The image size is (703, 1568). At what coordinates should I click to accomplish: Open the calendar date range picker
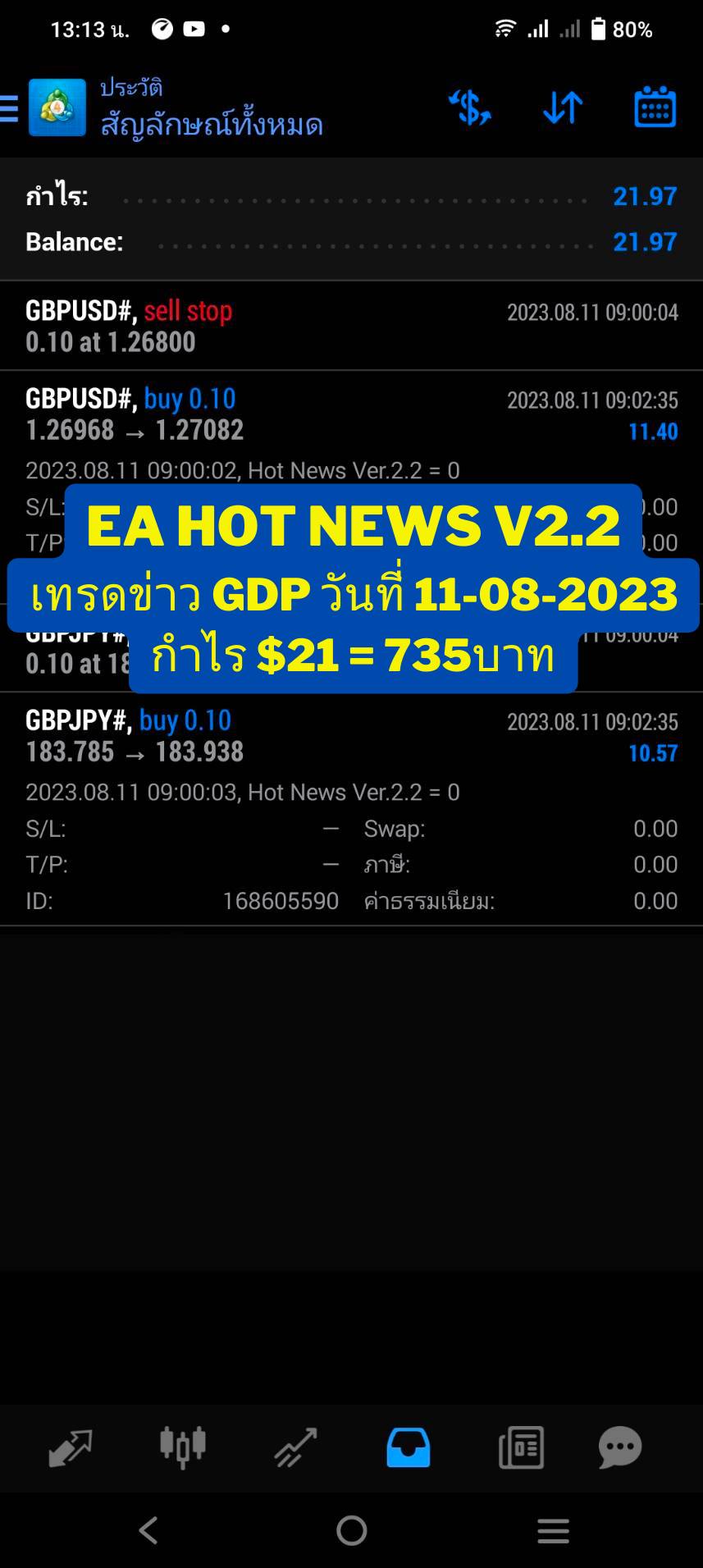655,107
